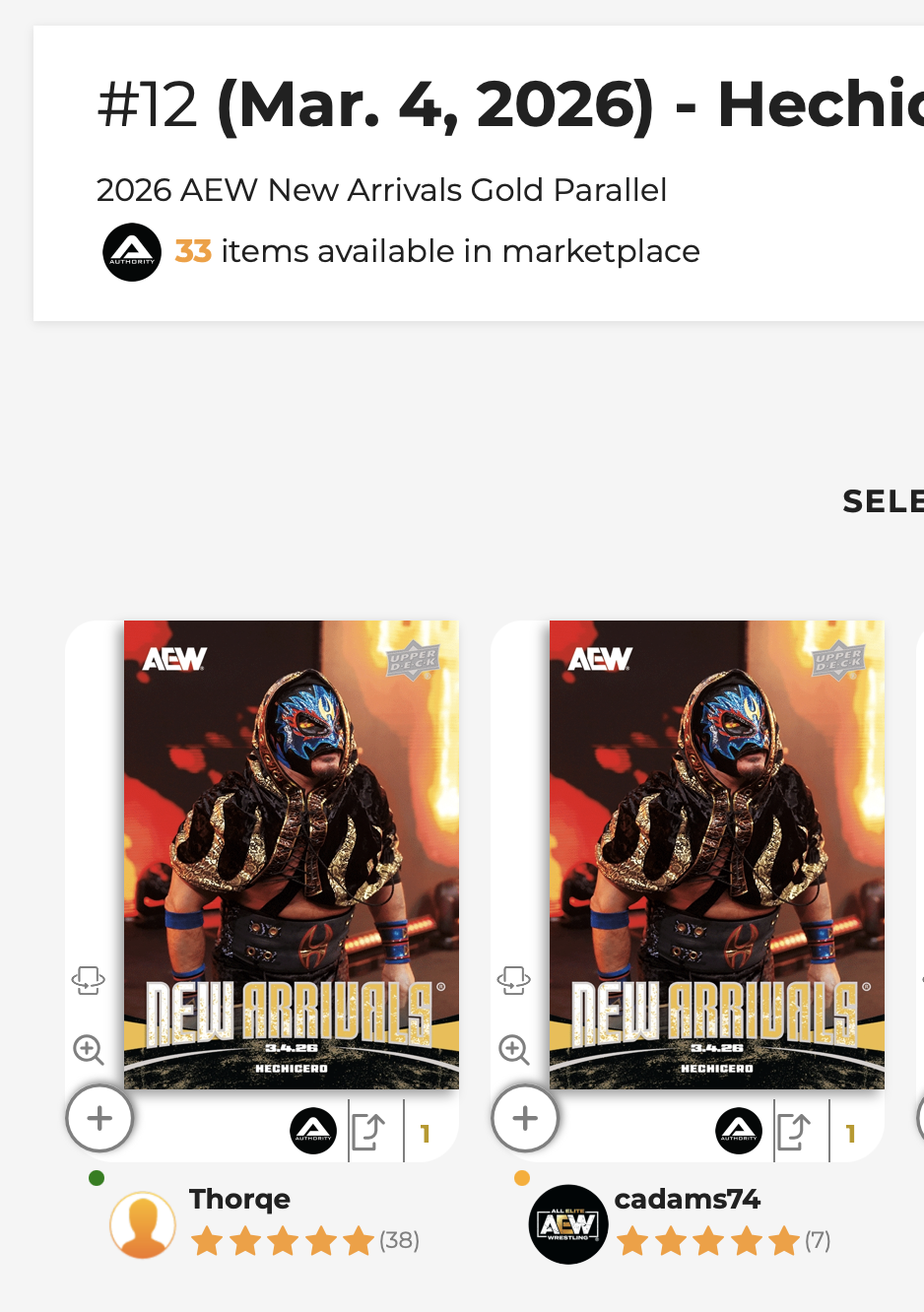Screen dimensions: 924x1312
Task: View Thorqe's seller profile
Action: (239, 1199)
